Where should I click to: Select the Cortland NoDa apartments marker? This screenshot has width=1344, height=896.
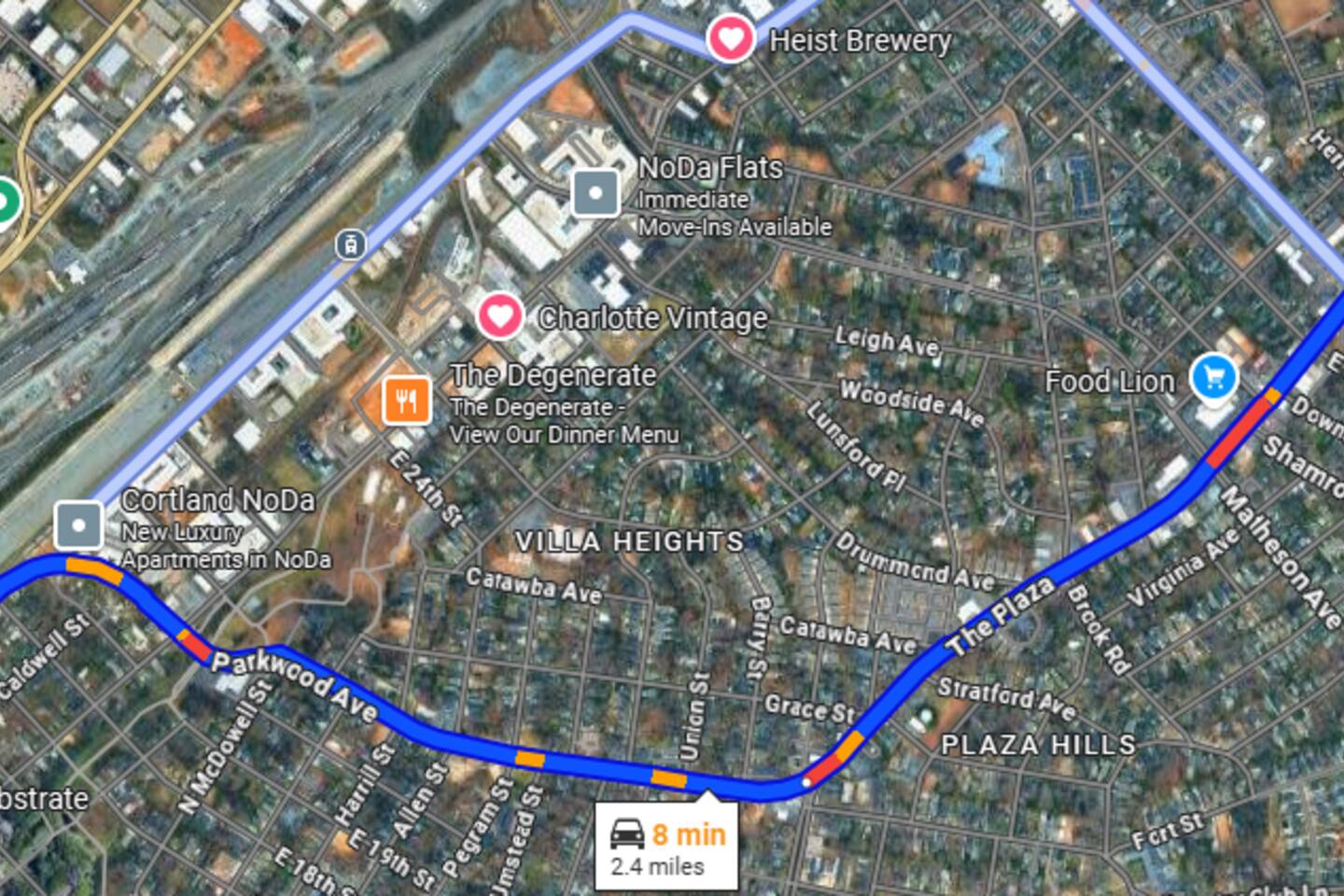79,525
